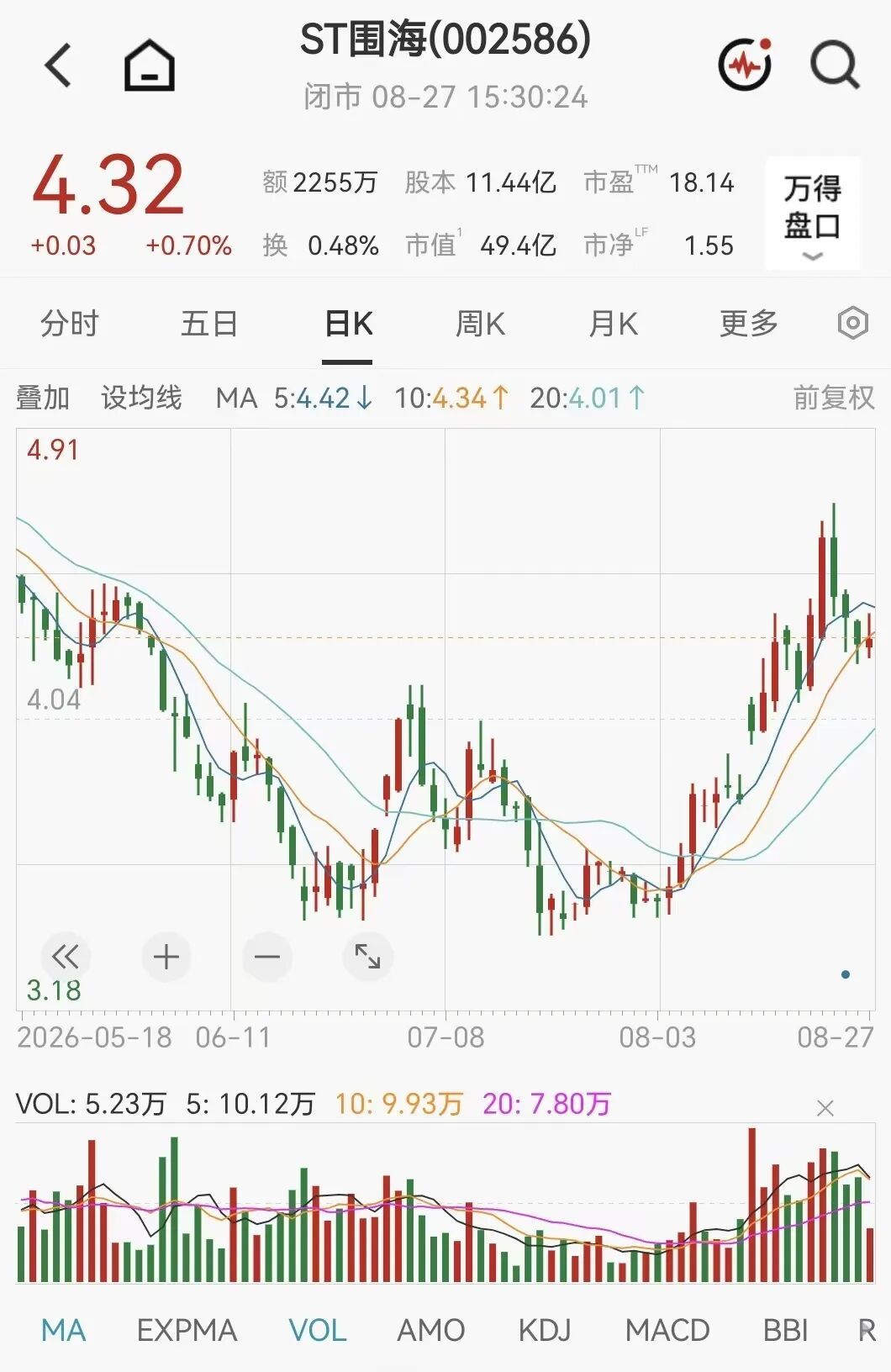Open the live pulse monitor icon
This screenshot has height=1372, width=891.
(x=746, y=64)
